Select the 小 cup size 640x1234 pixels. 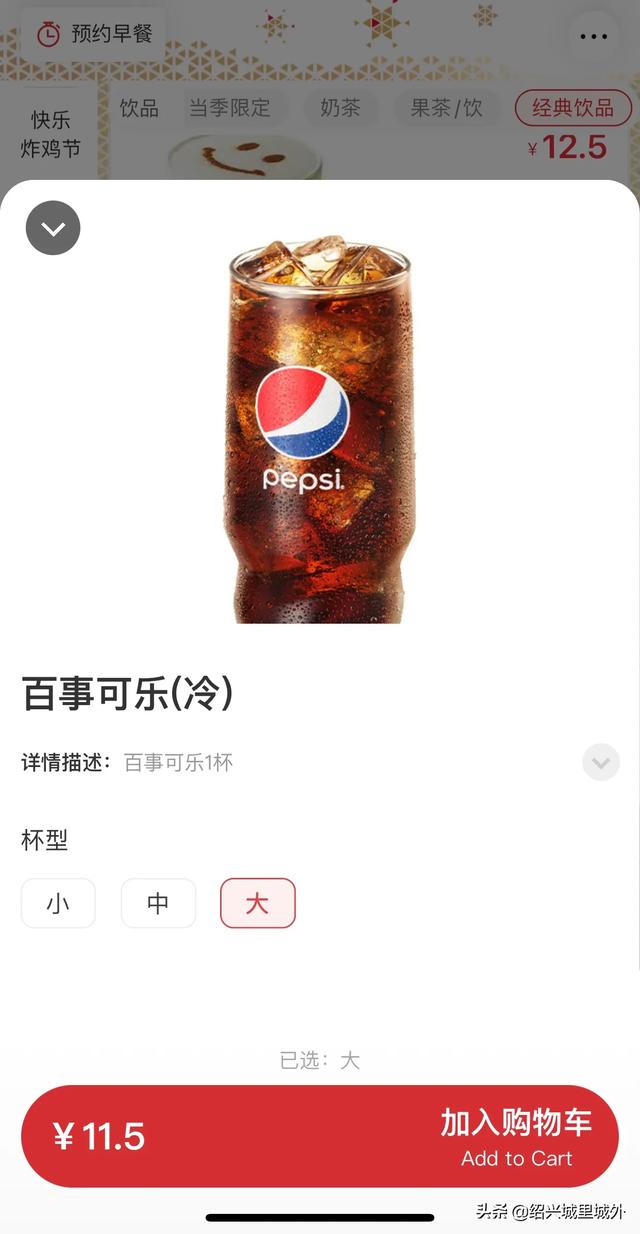(x=58, y=903)
